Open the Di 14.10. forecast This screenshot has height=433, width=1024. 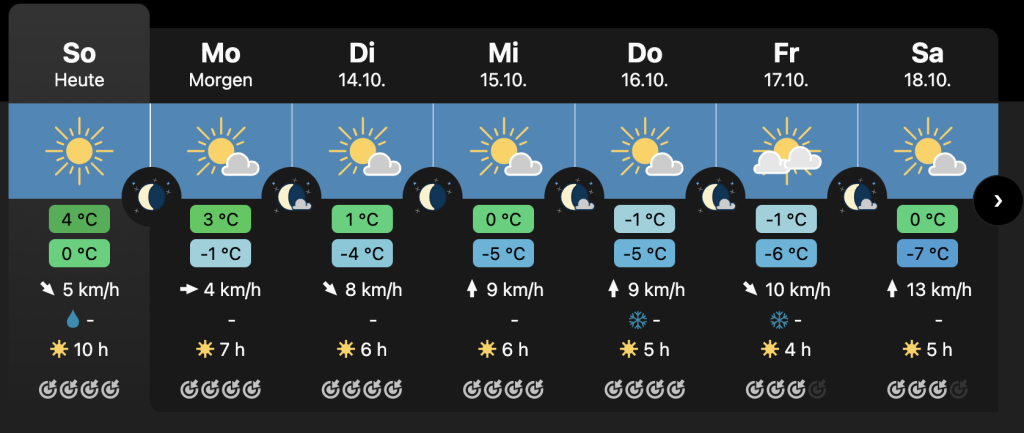pos(362,64)
